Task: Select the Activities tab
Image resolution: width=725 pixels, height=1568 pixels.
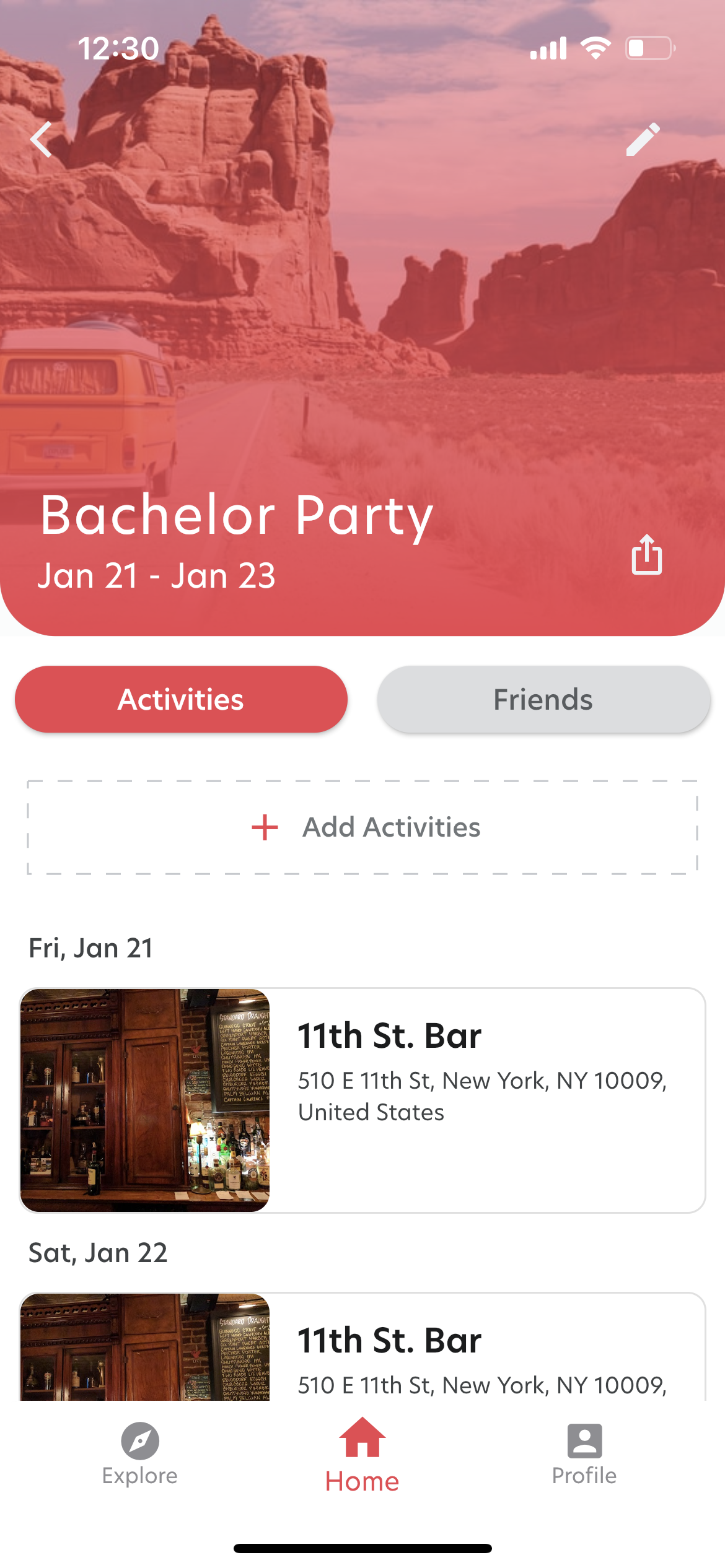Action: click(x=181, y=699)
